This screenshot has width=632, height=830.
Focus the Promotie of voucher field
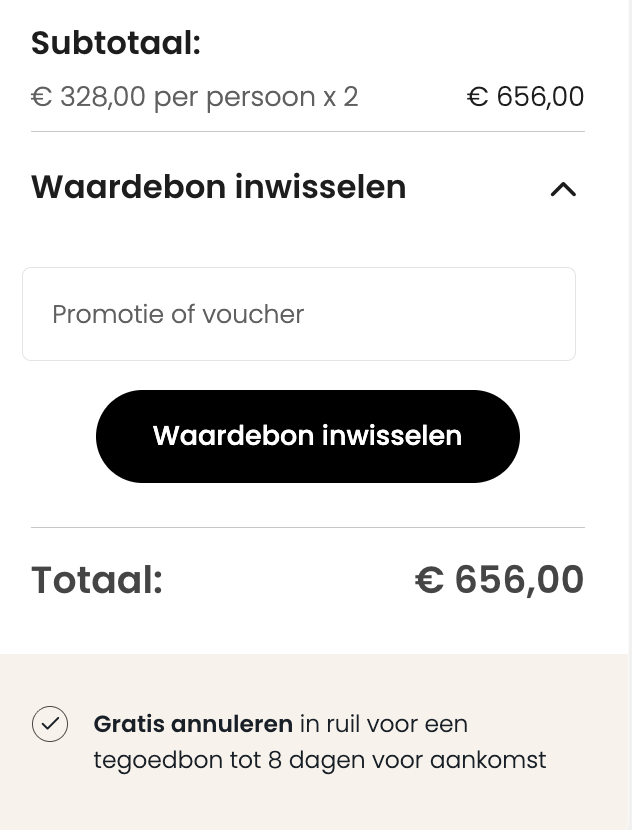pos(298,314)
